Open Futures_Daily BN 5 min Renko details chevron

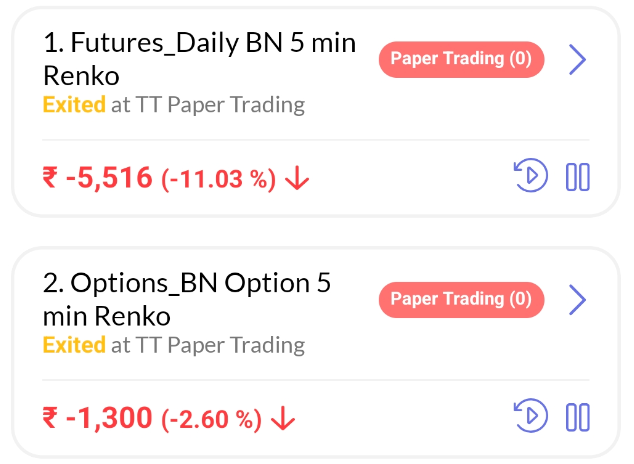577,60
